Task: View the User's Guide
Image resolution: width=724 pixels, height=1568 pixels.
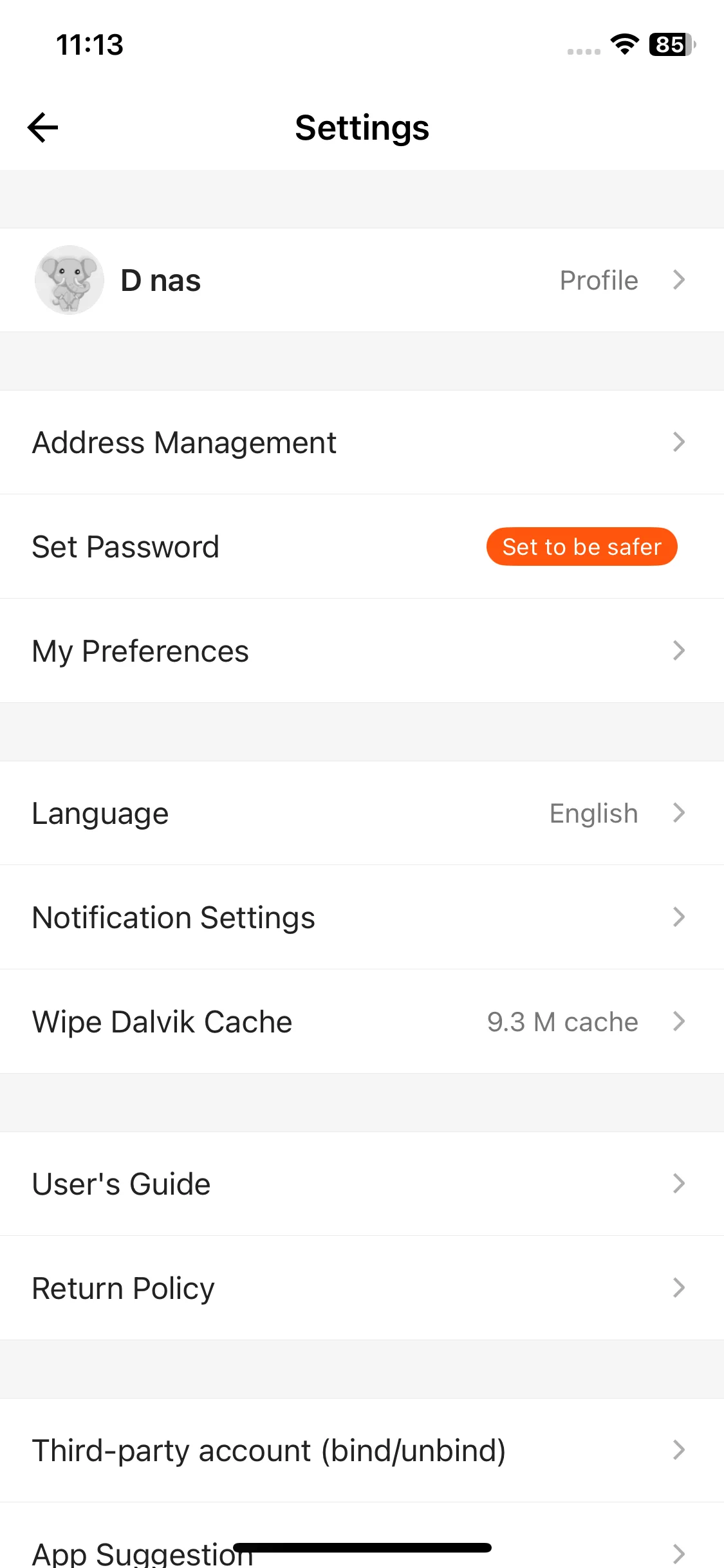Action: pyautogui.click(x=362, y=1184)
